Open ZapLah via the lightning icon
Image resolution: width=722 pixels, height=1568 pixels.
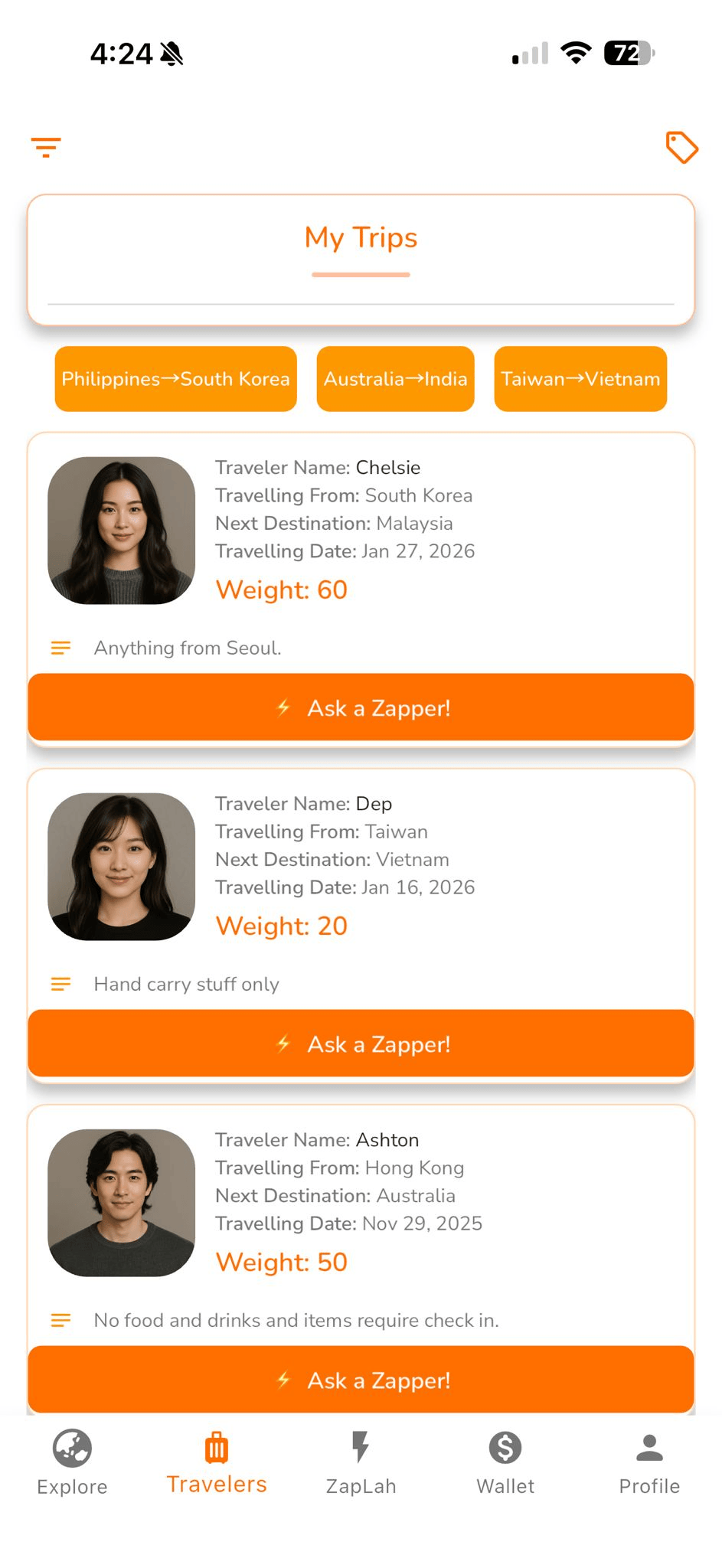361,1446
